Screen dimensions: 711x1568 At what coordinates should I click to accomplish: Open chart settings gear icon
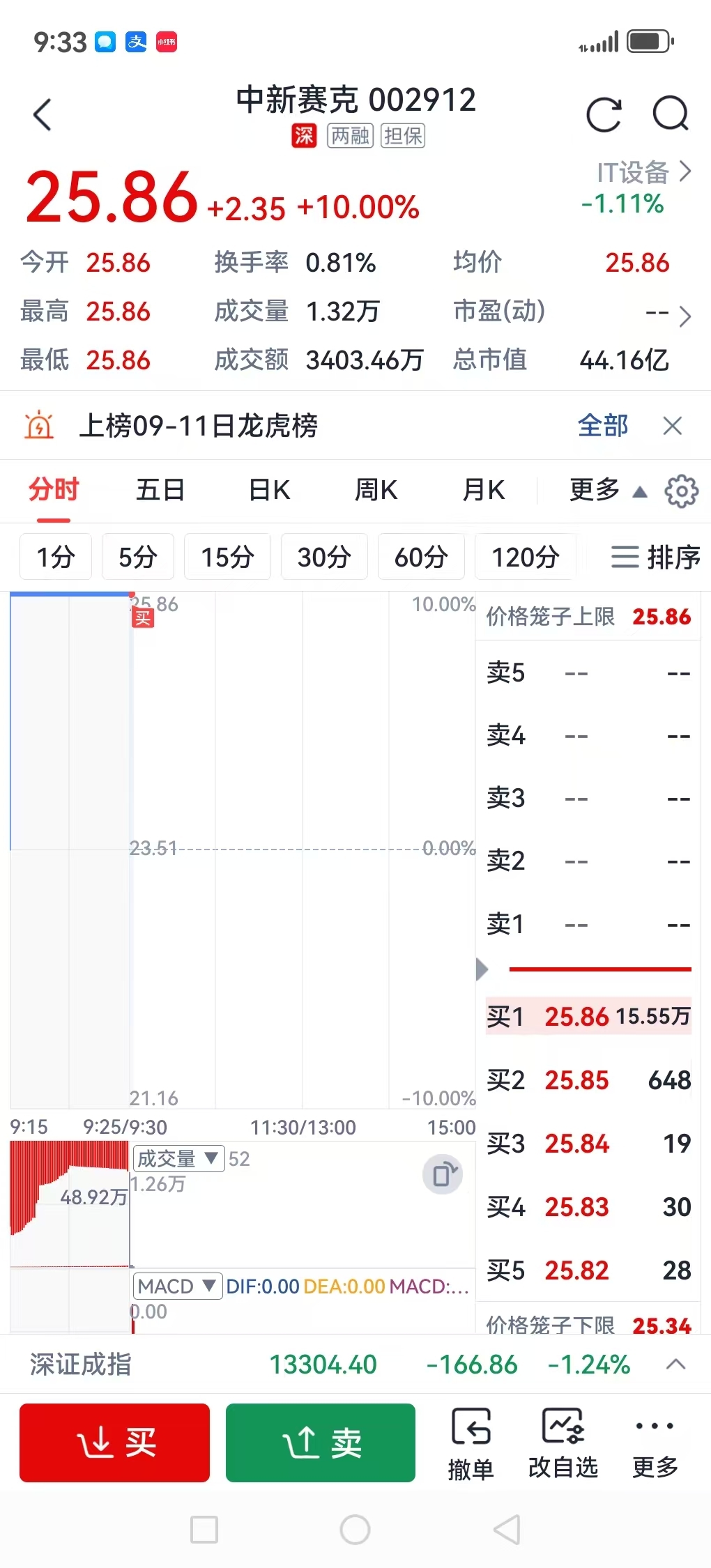point(681,491)
